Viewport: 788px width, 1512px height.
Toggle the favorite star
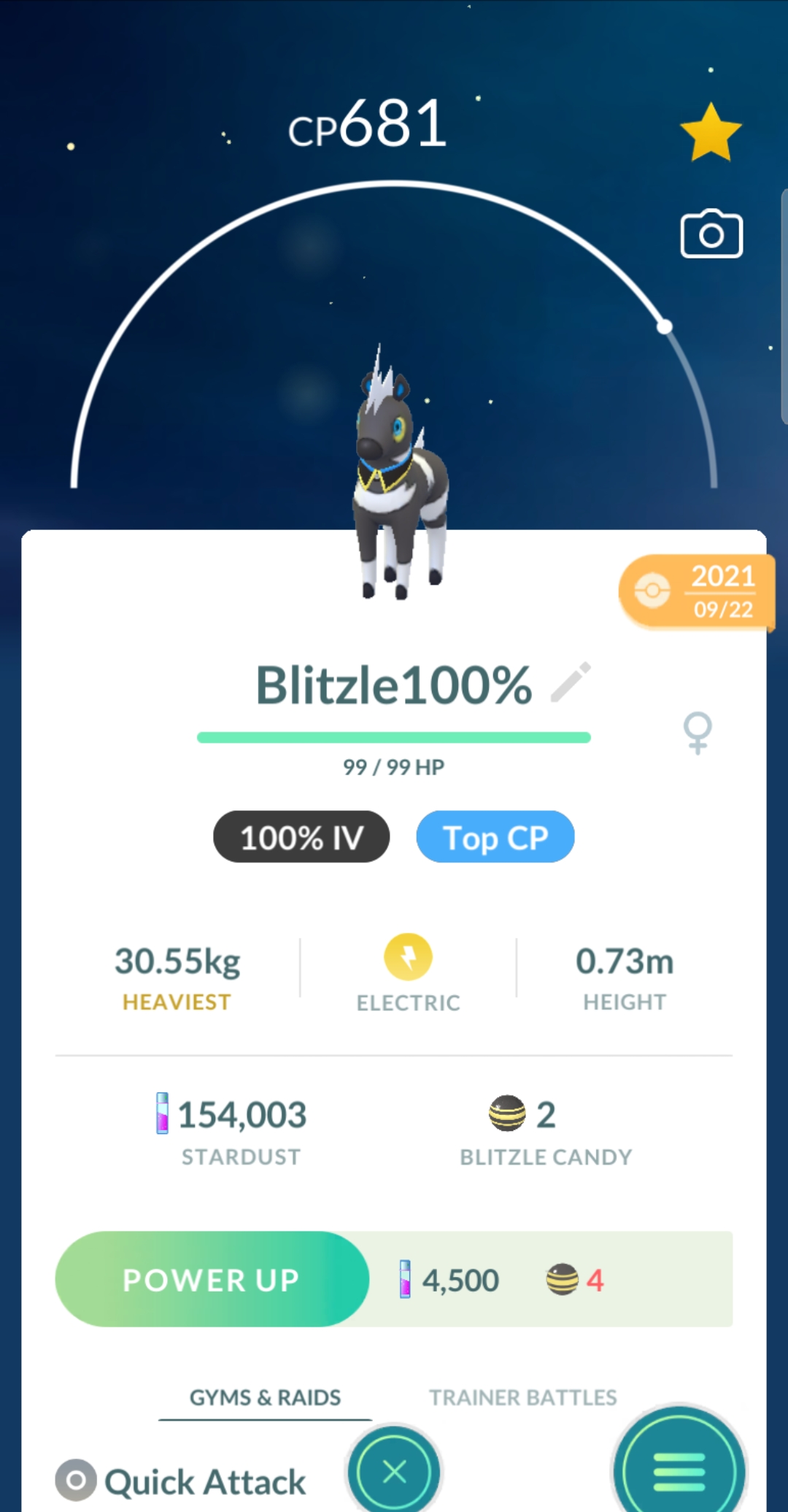click(x=710, y=133)
